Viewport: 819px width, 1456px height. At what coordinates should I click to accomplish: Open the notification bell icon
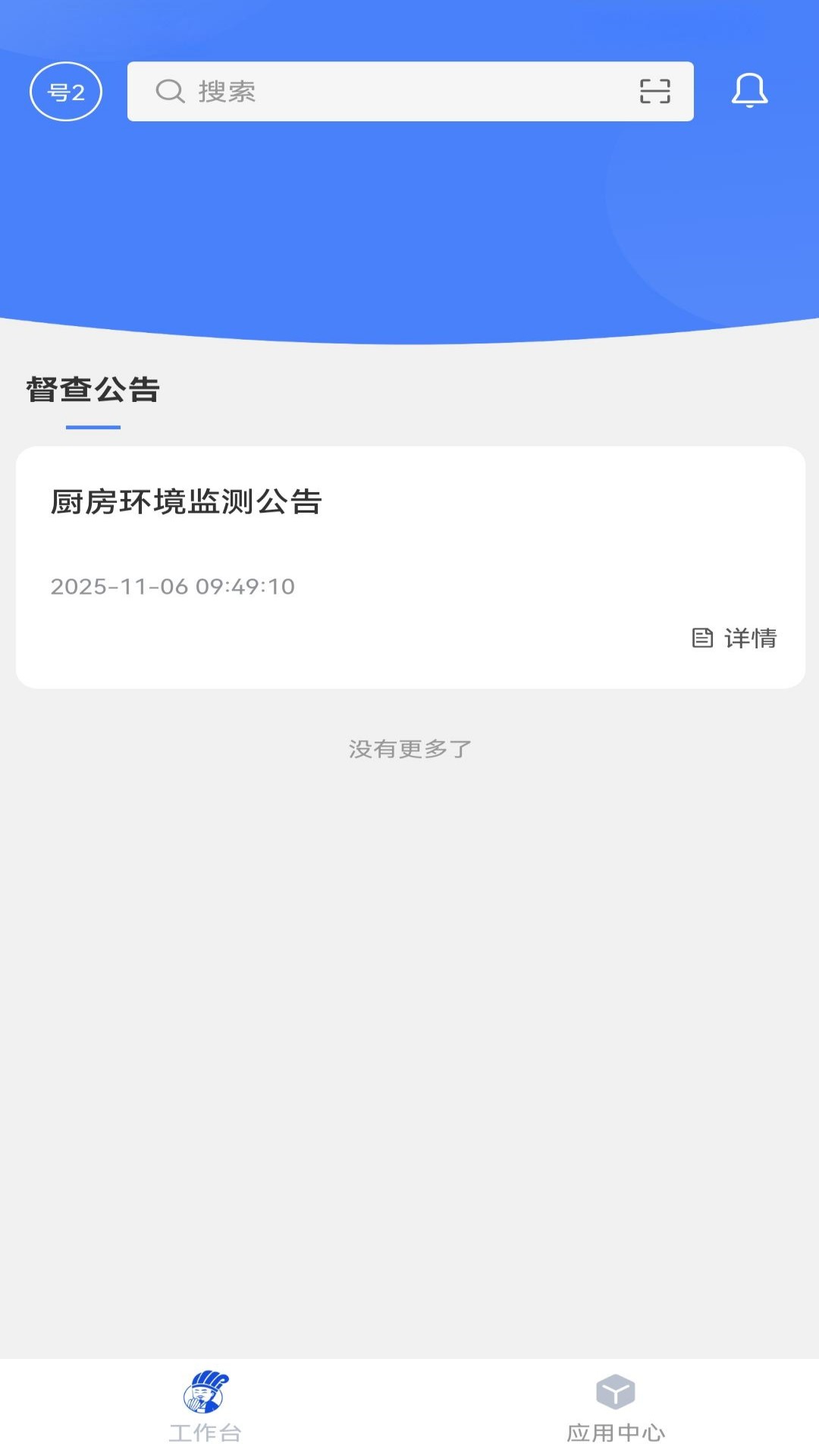749,91
